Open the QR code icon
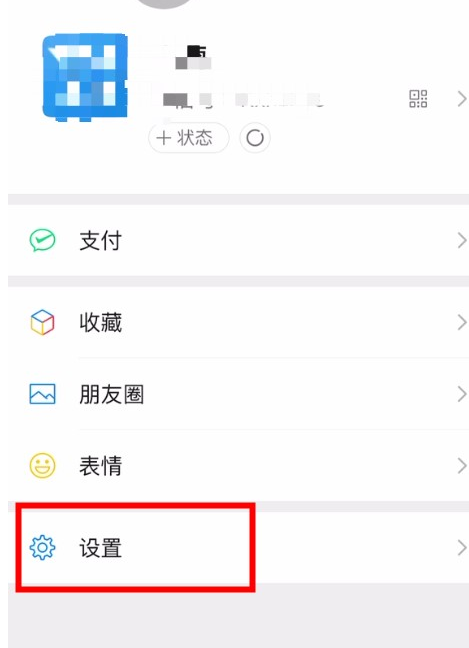The width and height of the screenshot is (469, 648). click(418, 99)
